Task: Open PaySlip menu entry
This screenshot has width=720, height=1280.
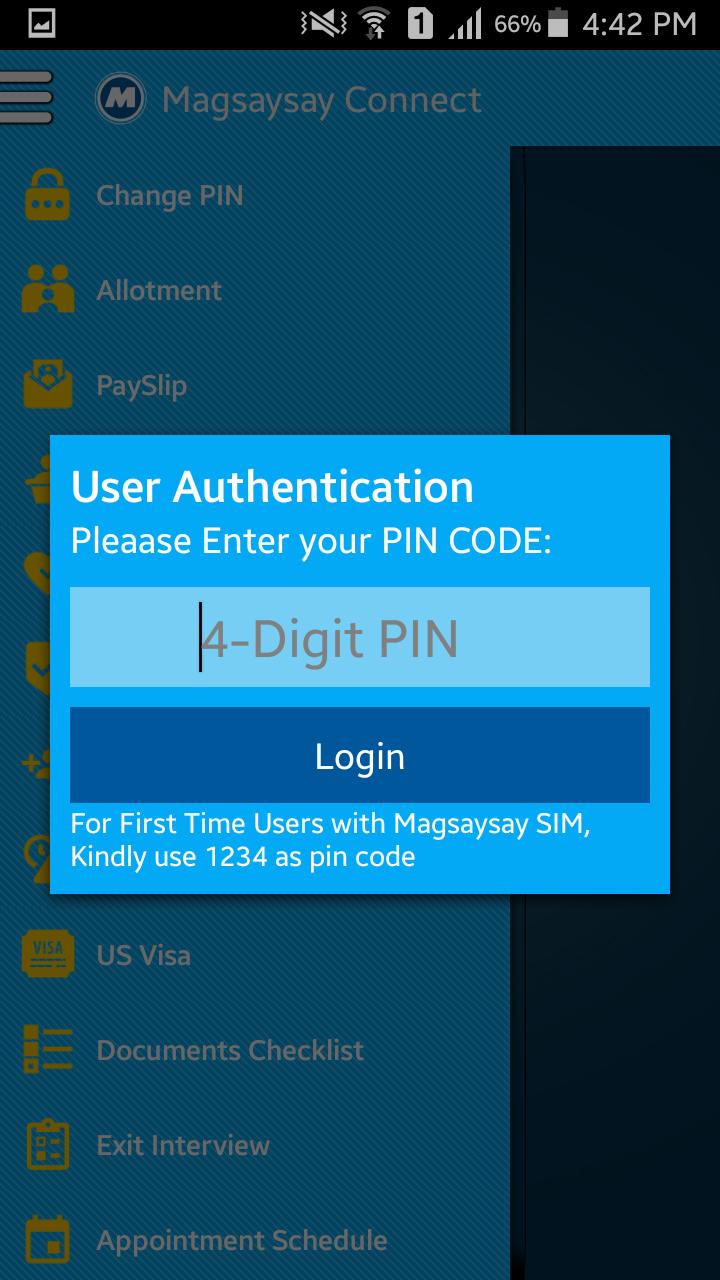Action: click(142, 385)
